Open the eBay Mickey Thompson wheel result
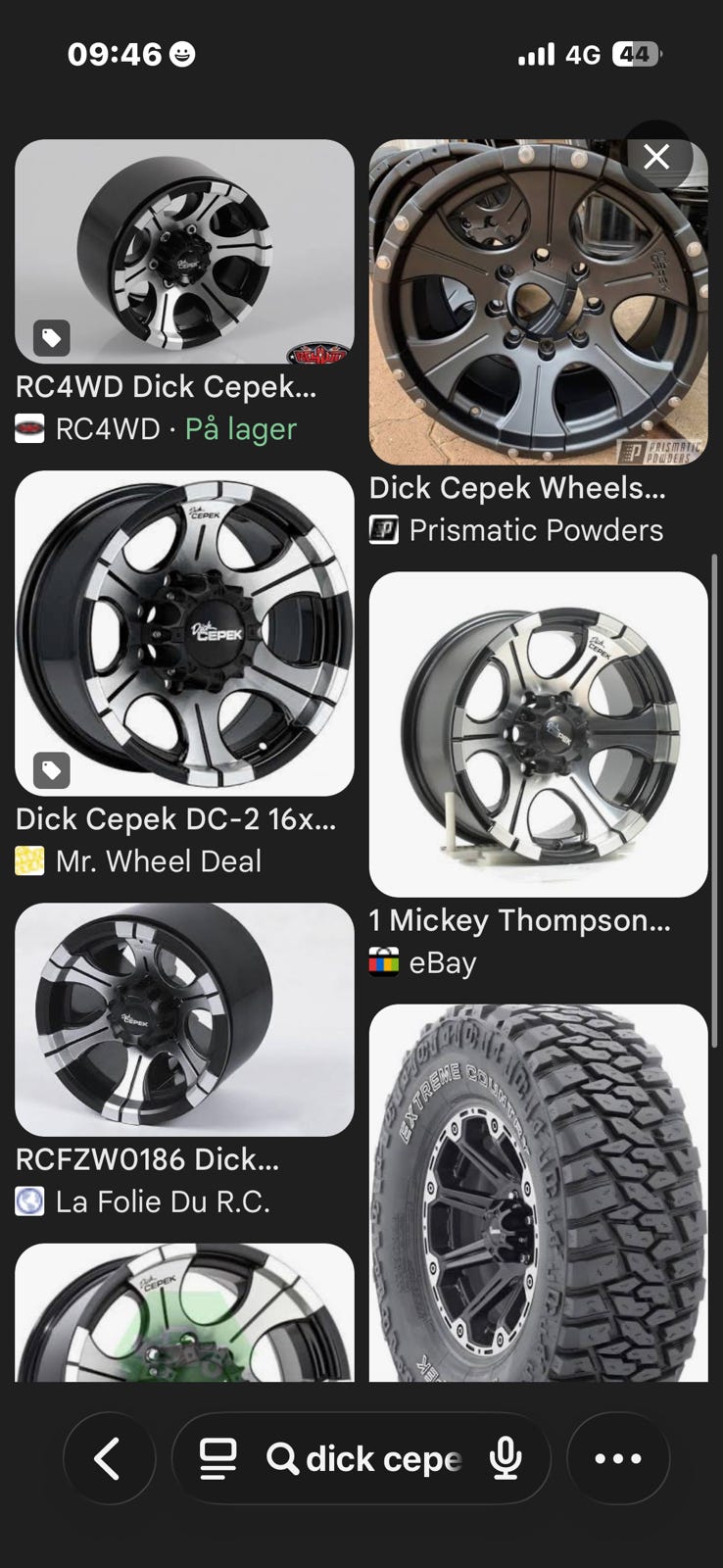This screenshot has width=723, height=1568. click(x=538, y=734)
